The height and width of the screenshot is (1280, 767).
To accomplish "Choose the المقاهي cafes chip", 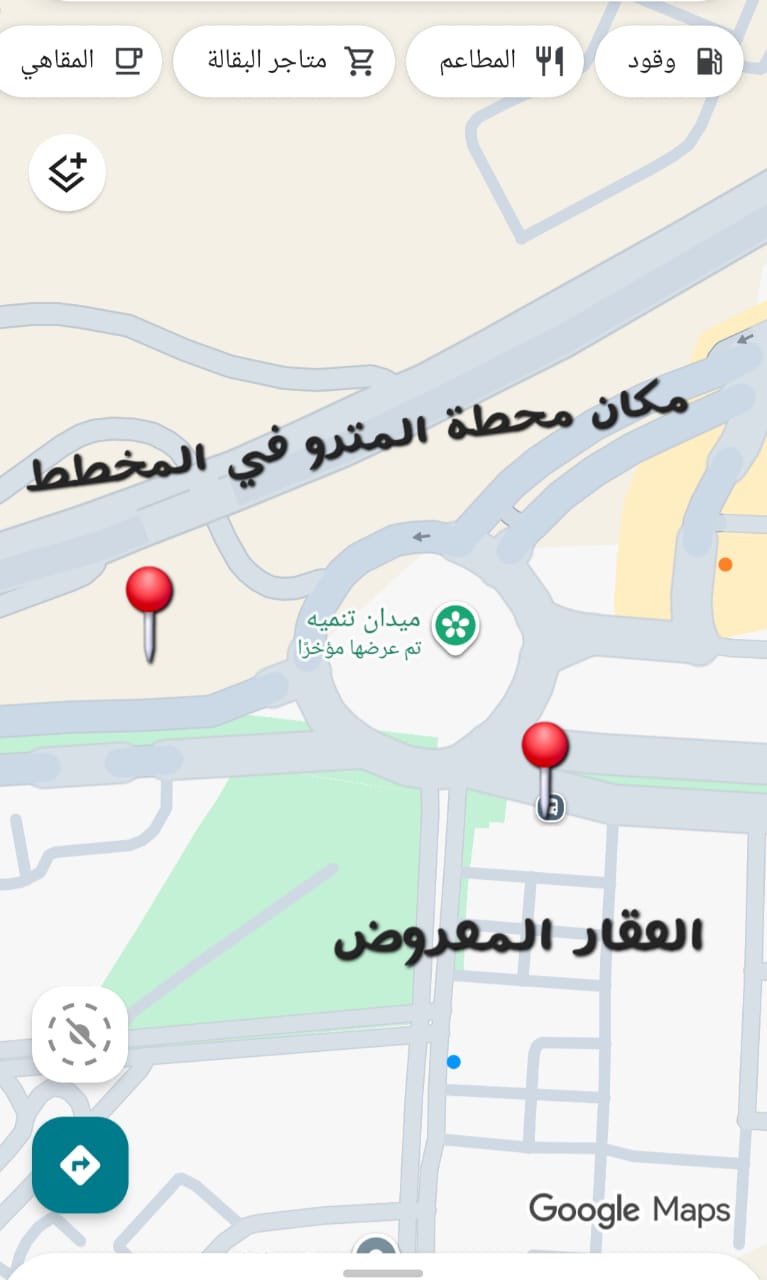I will pos(76,61).
